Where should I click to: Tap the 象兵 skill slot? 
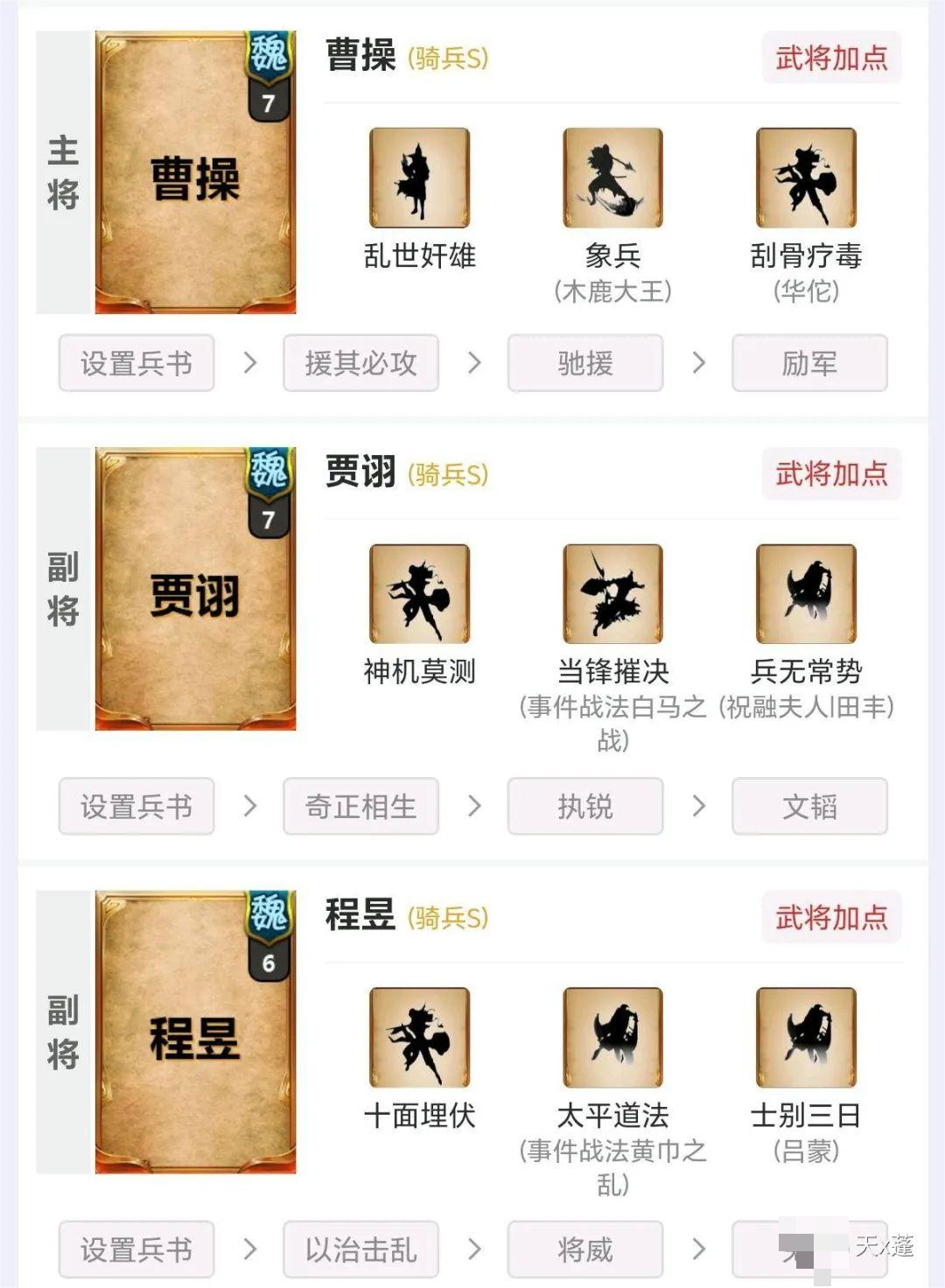[612, 178]
